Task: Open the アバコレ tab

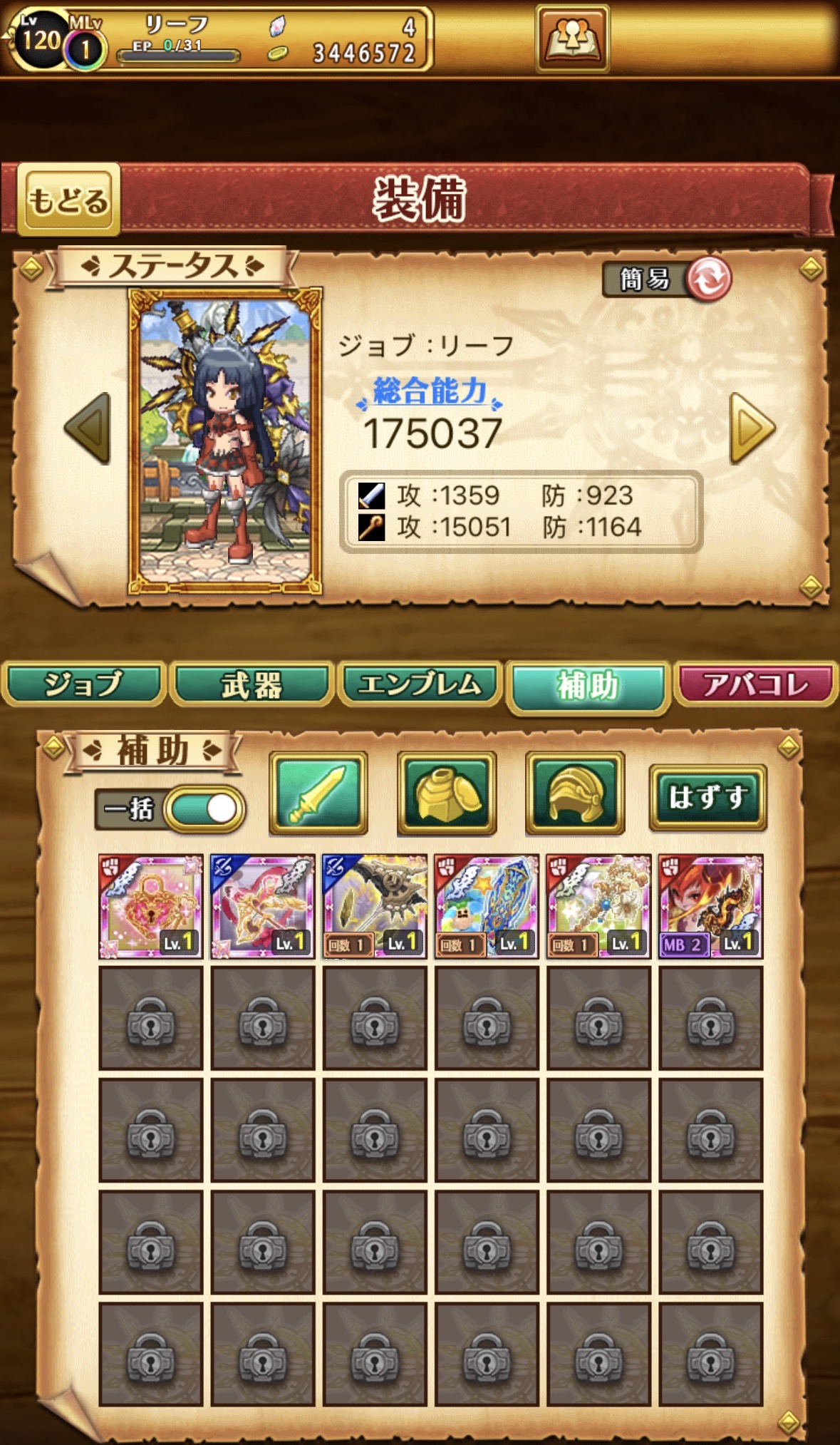Action: tap(755, 684)
